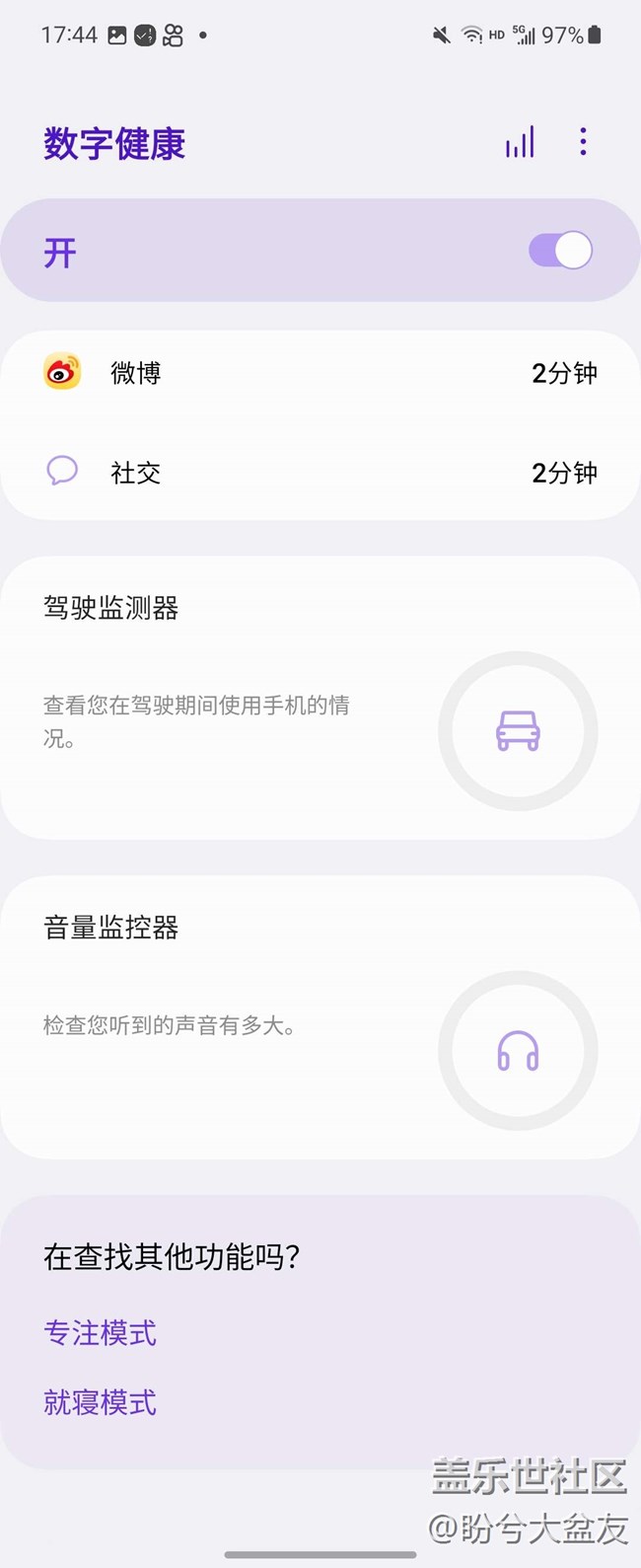Image resolution: width=641 pixels, height=1568 pixels.
Task: Open the three-dot overflow menu
Action: (x=583, y=142)
